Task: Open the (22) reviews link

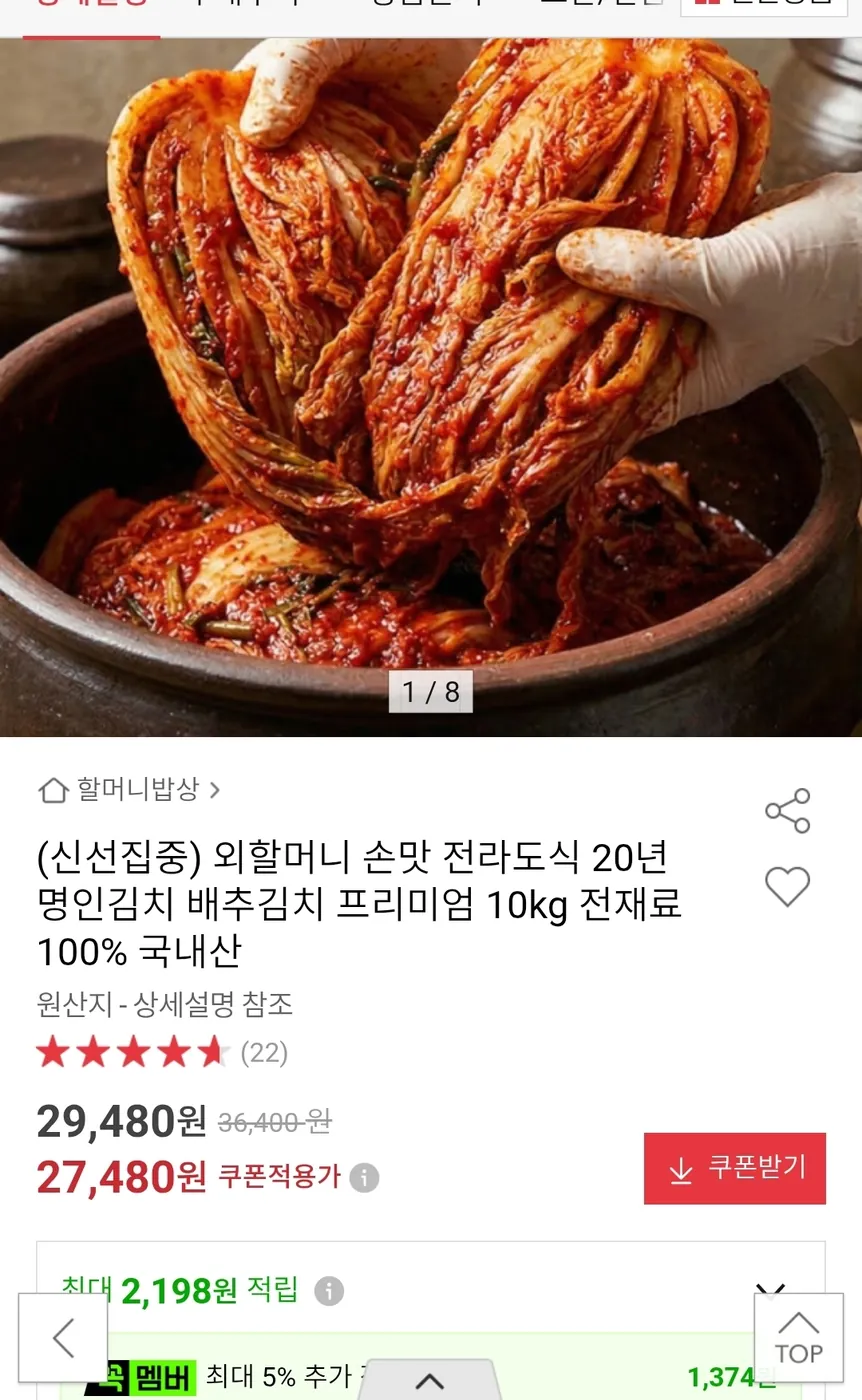Action: [265, 1053]
